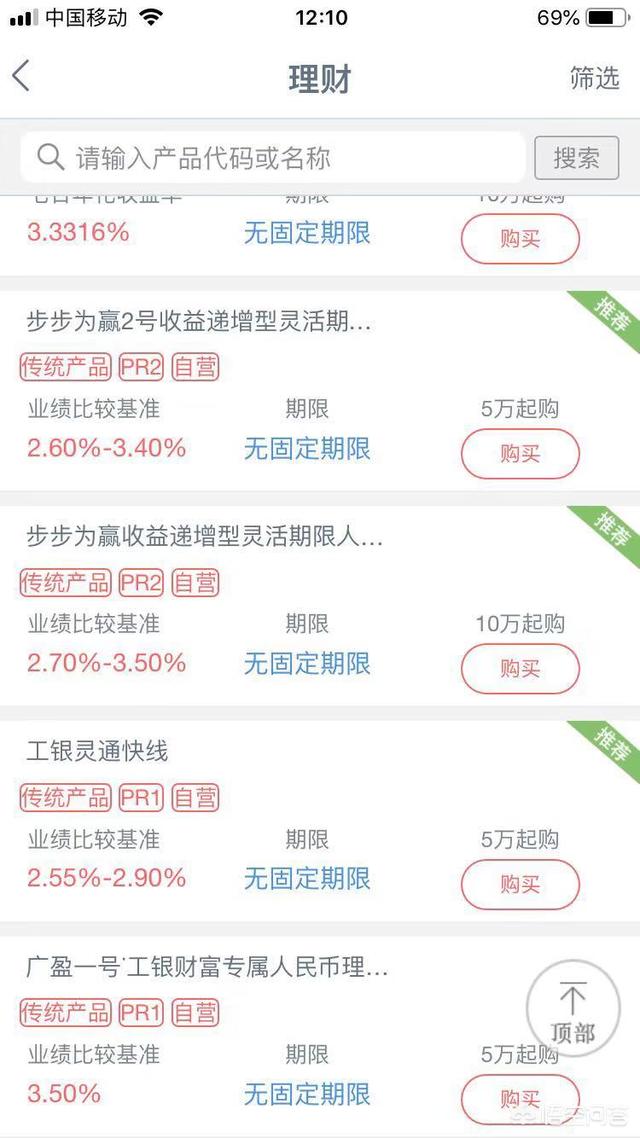Buy 步步为赢2号 with 5万起购
This screenshot has height=1138, width=640.
(x=520, y=454)
